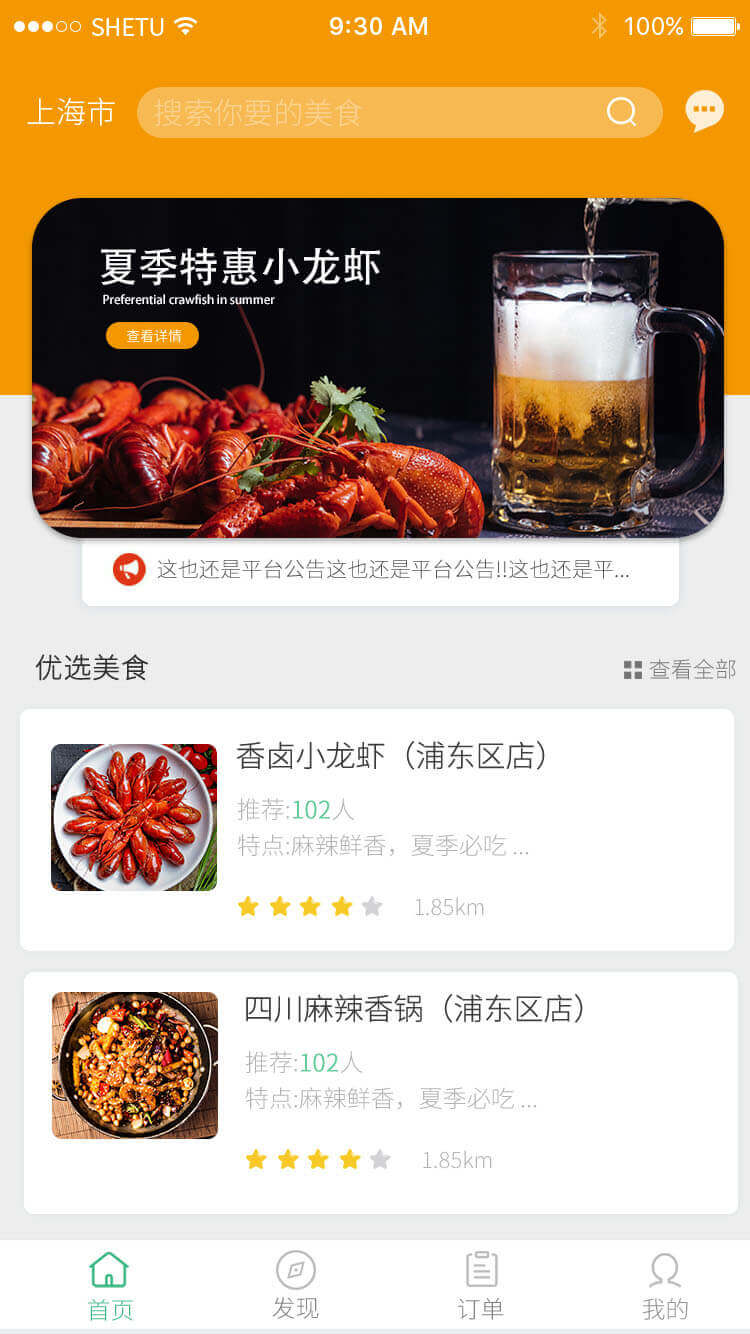This screenshot has width=750, height=1334.
Task: Go to the 首页 tab
Action: (x=110, y=1286)
